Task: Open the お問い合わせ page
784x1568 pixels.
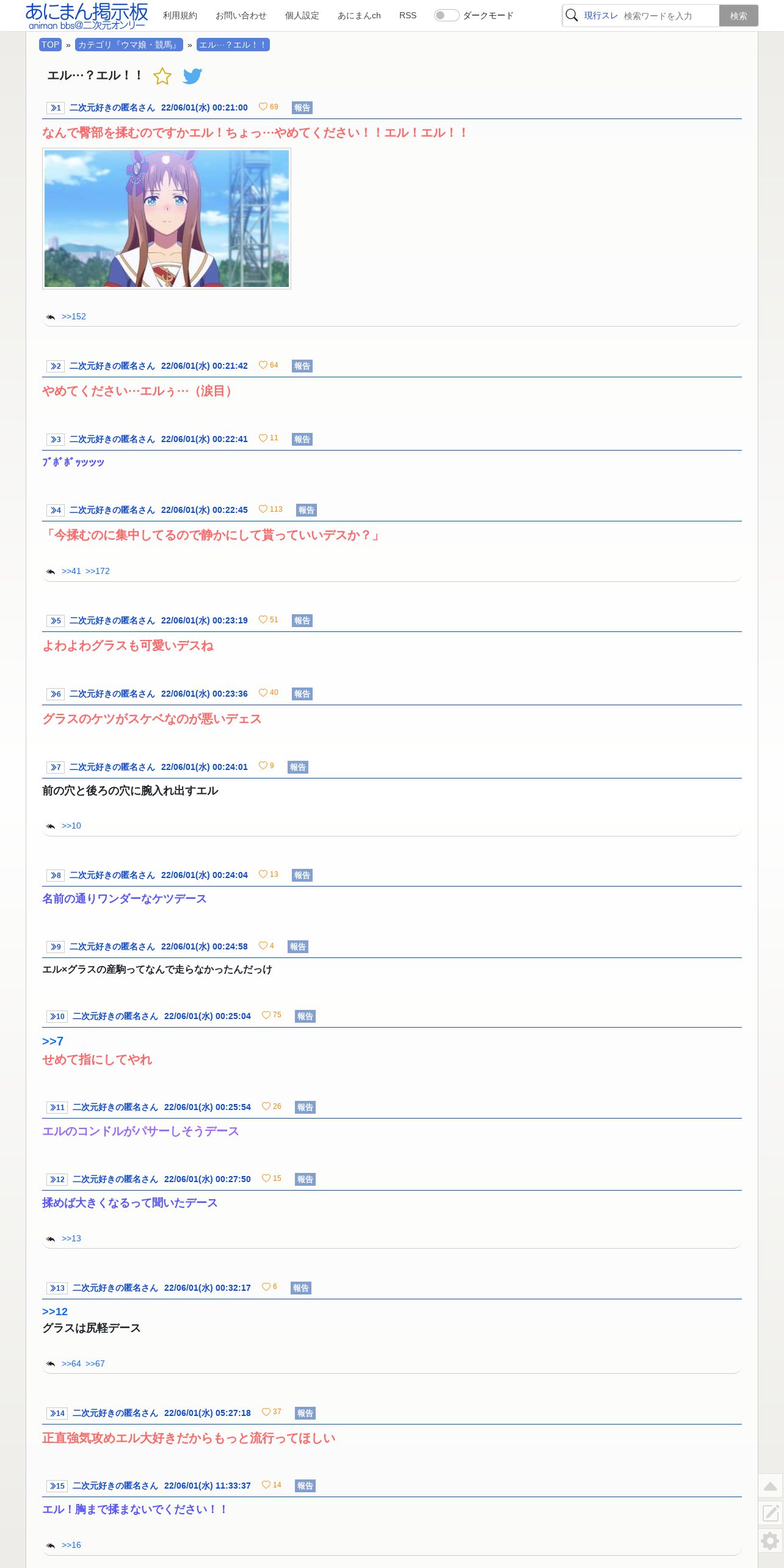Action: click(241, 15)
